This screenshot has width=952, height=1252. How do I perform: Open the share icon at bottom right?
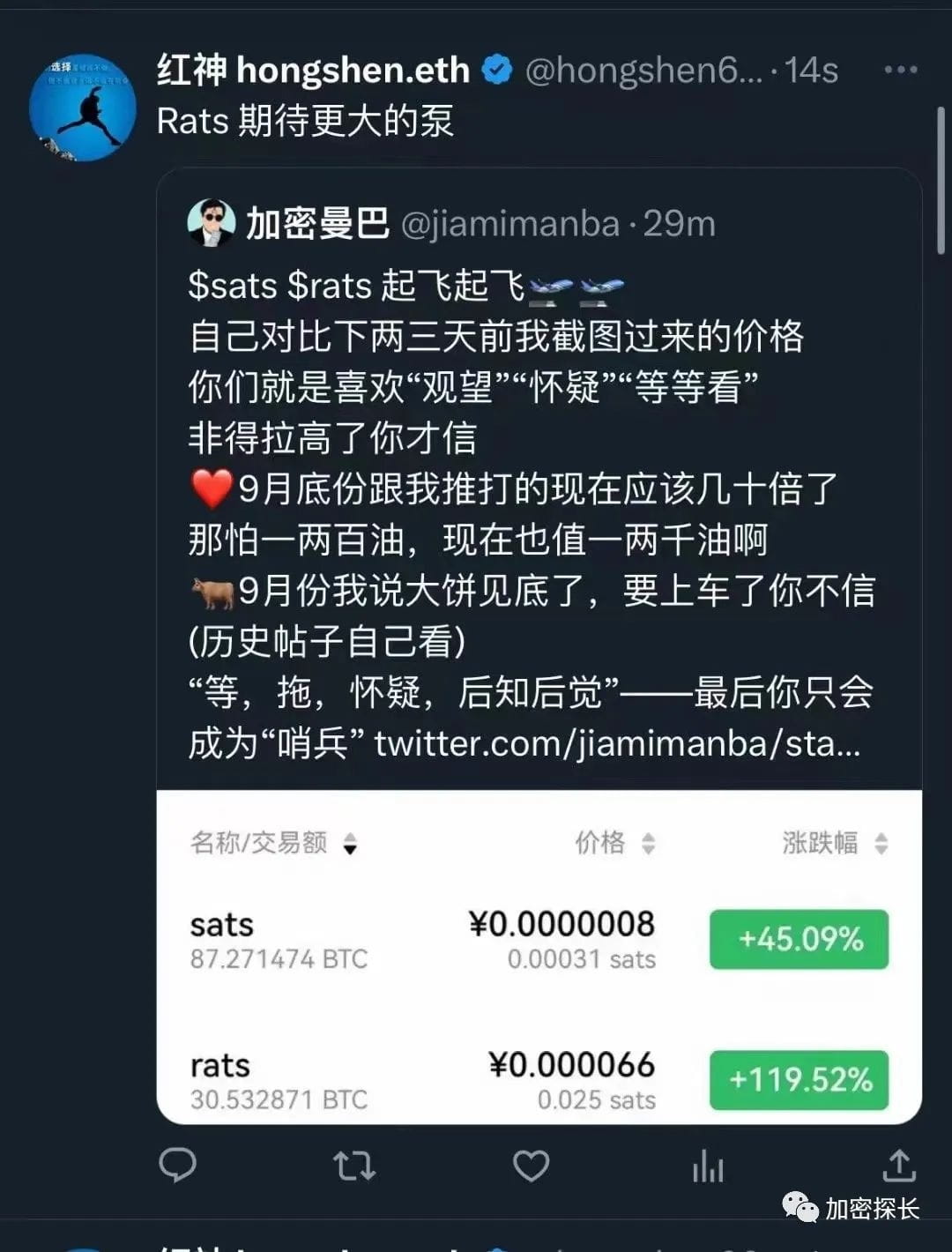tap(900, 1166)
